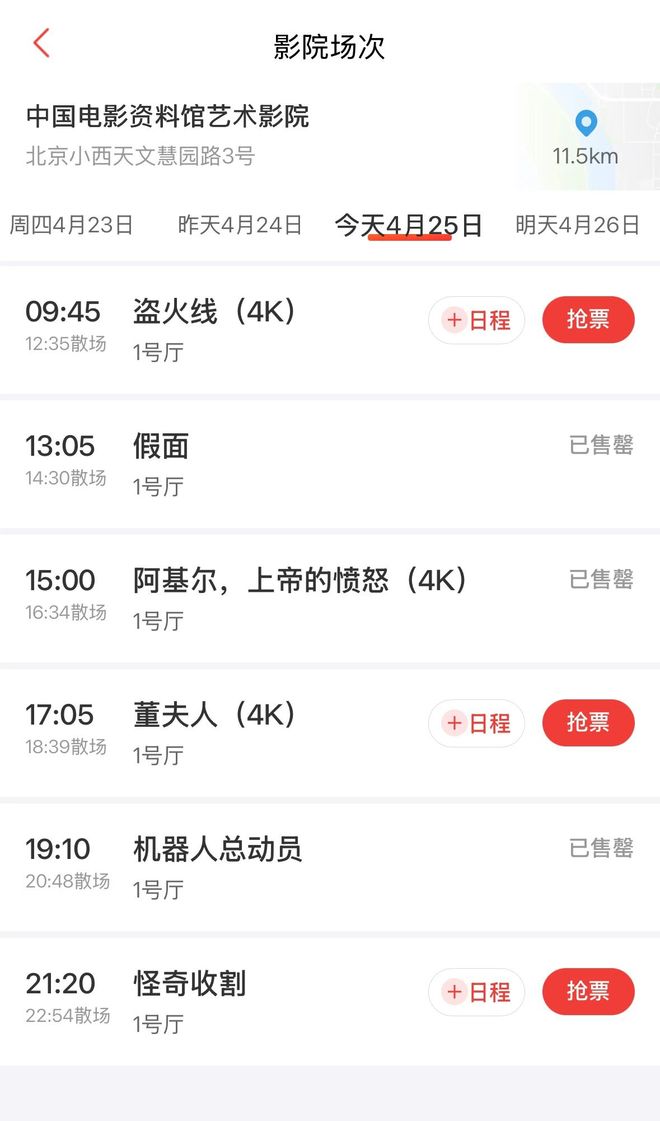The width and height of the screenshot is (660, 1121).
Task: Open the cinema location map
Action: [x=586, y=137]
